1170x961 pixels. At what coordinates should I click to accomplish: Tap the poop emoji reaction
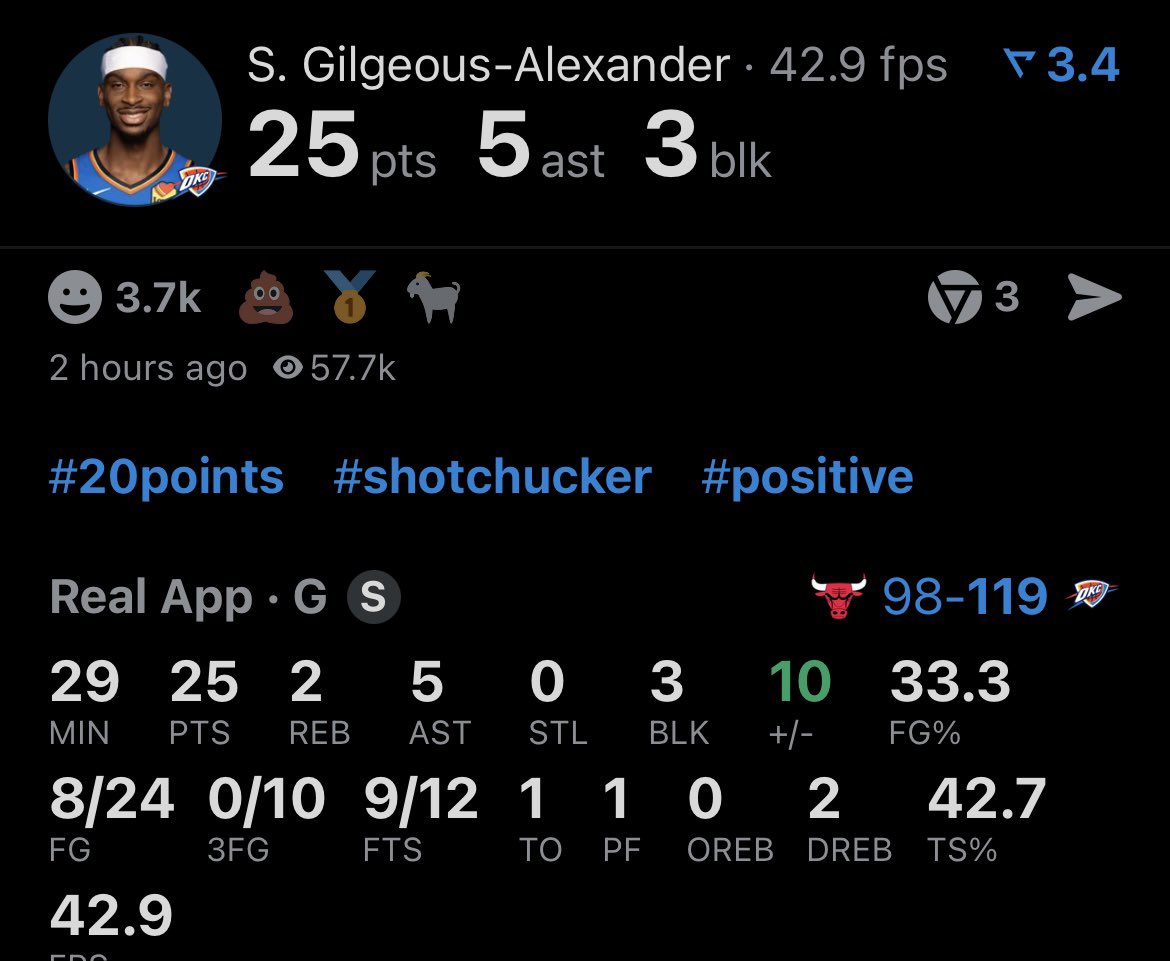(264, 298)
